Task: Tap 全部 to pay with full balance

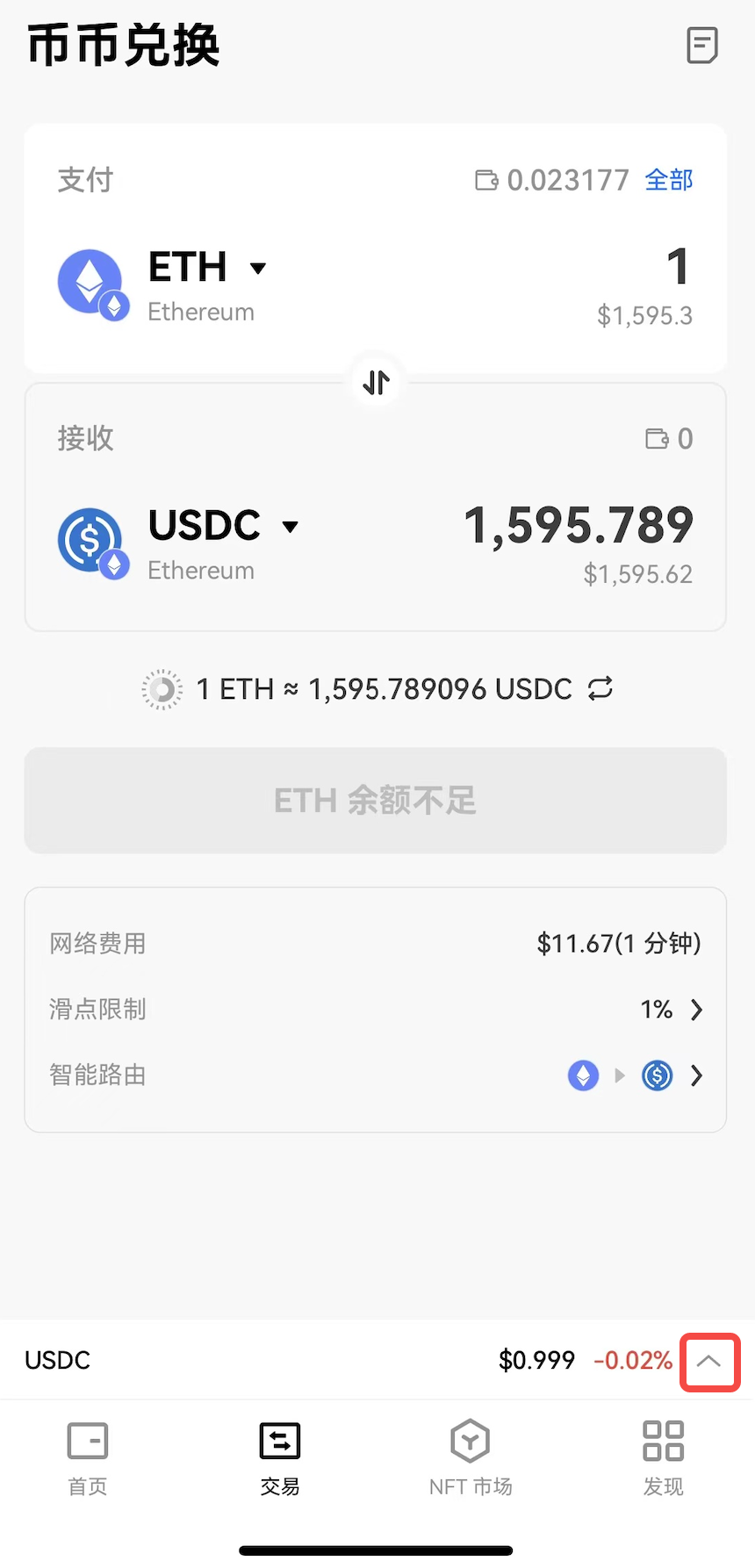Action: coord(669,180)
